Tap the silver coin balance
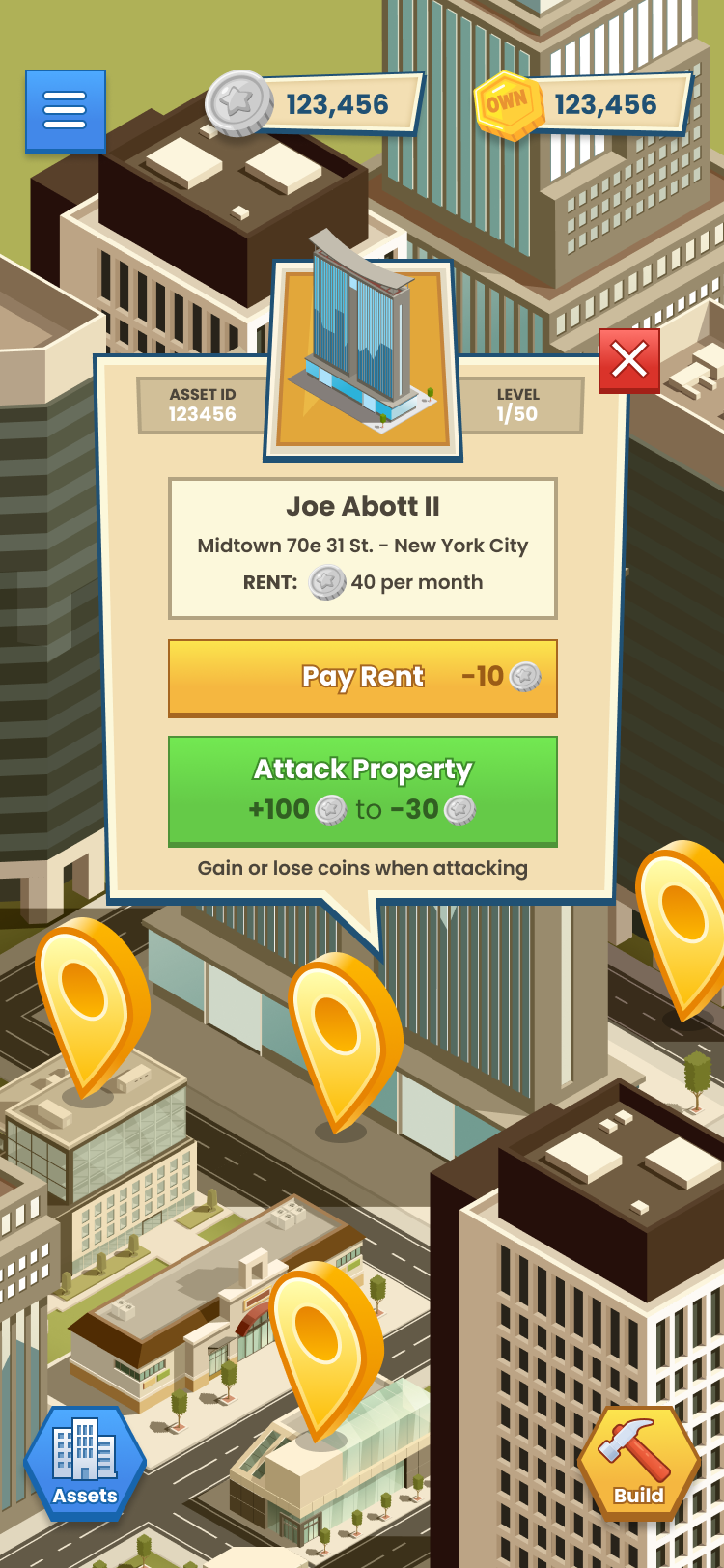Screen dimensions: 724x1568 coord(315,103)
